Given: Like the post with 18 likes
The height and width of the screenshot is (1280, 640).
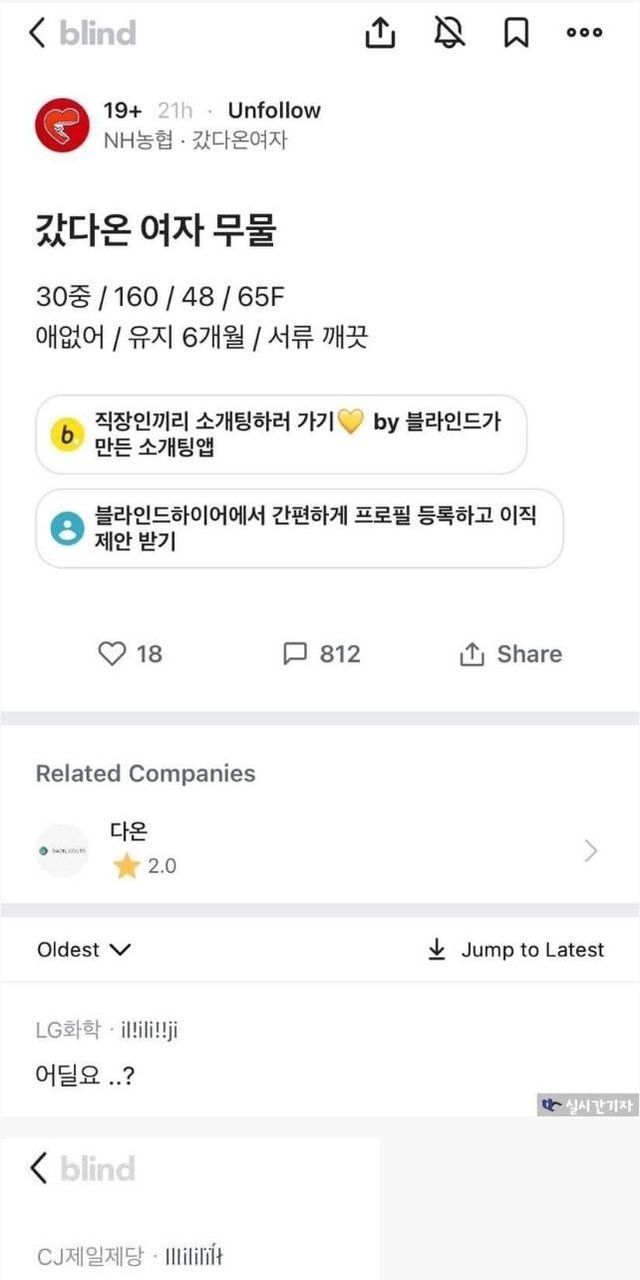Looking at the screenshot, I should [130, 654].
